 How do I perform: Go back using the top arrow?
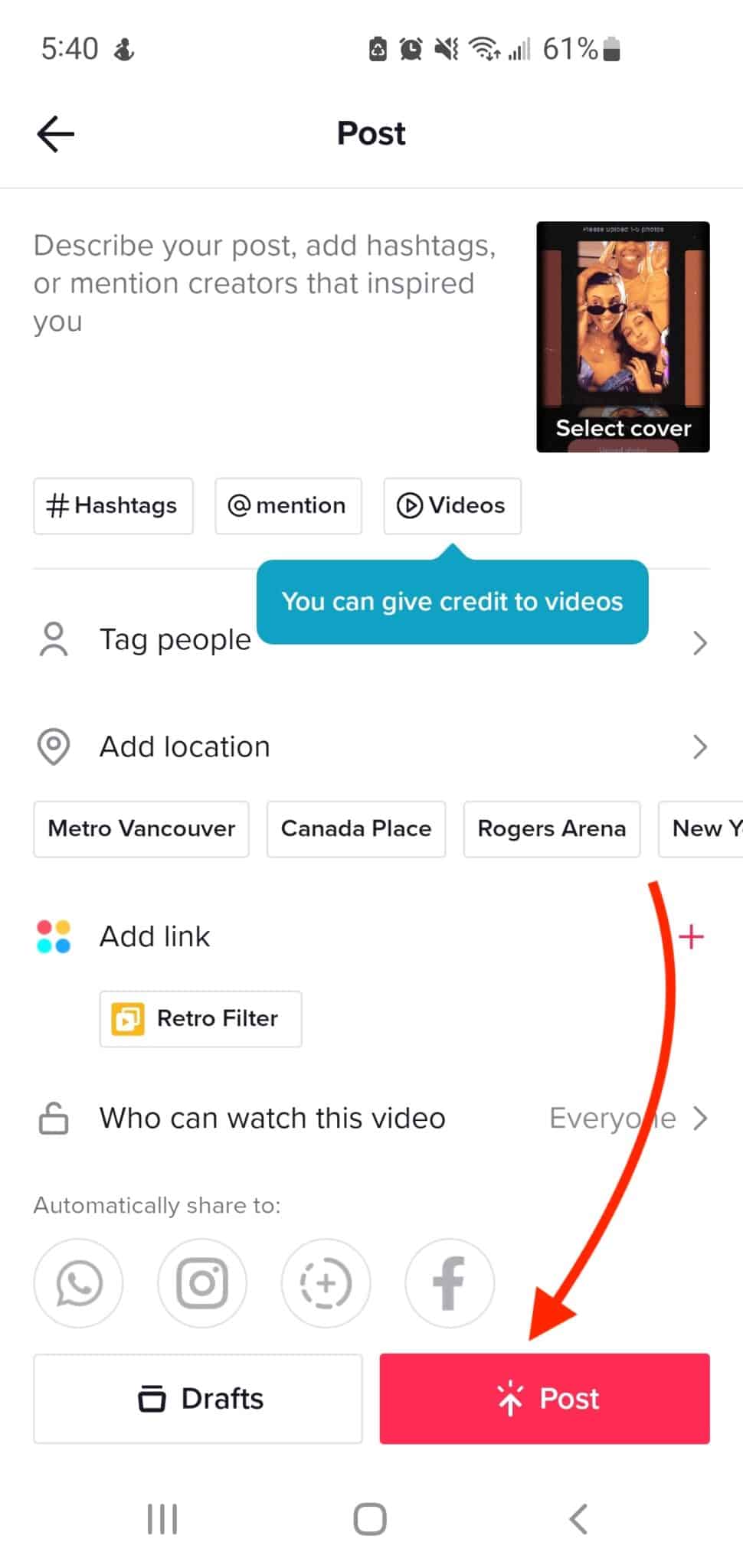click(x=55, y=134)
